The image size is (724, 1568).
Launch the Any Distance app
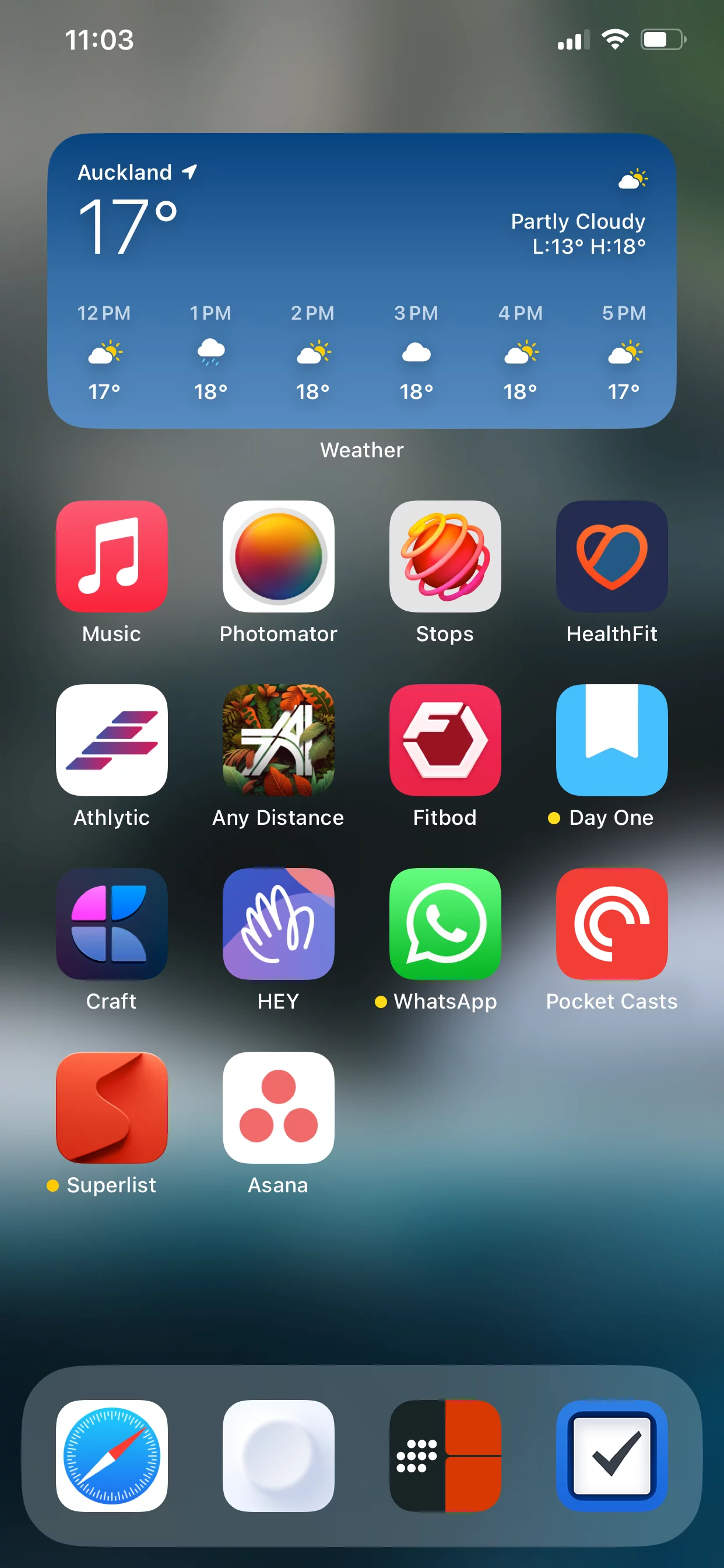[278, 740]
